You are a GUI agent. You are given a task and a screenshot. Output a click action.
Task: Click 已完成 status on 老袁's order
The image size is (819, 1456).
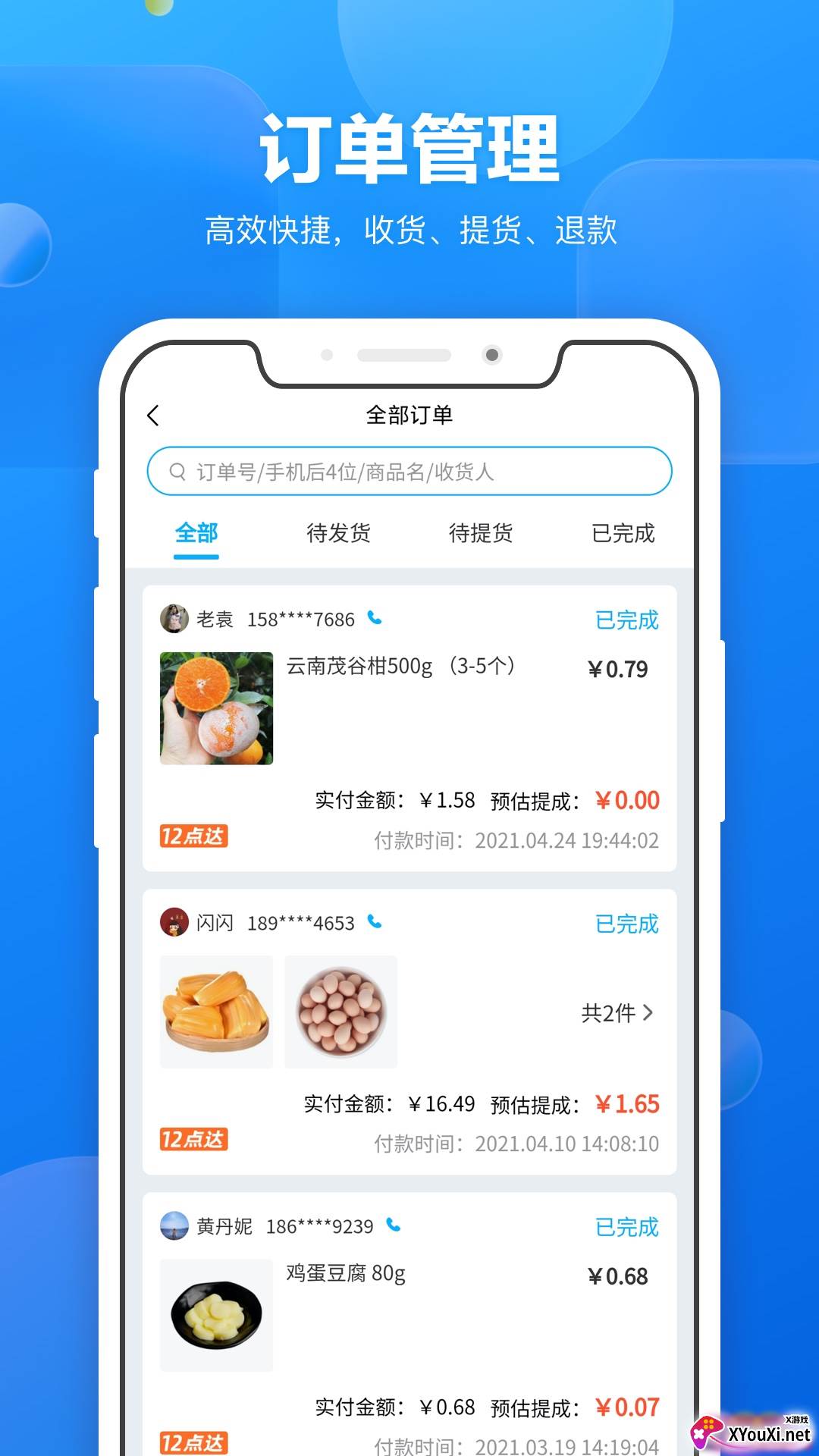tap(626, 620)
